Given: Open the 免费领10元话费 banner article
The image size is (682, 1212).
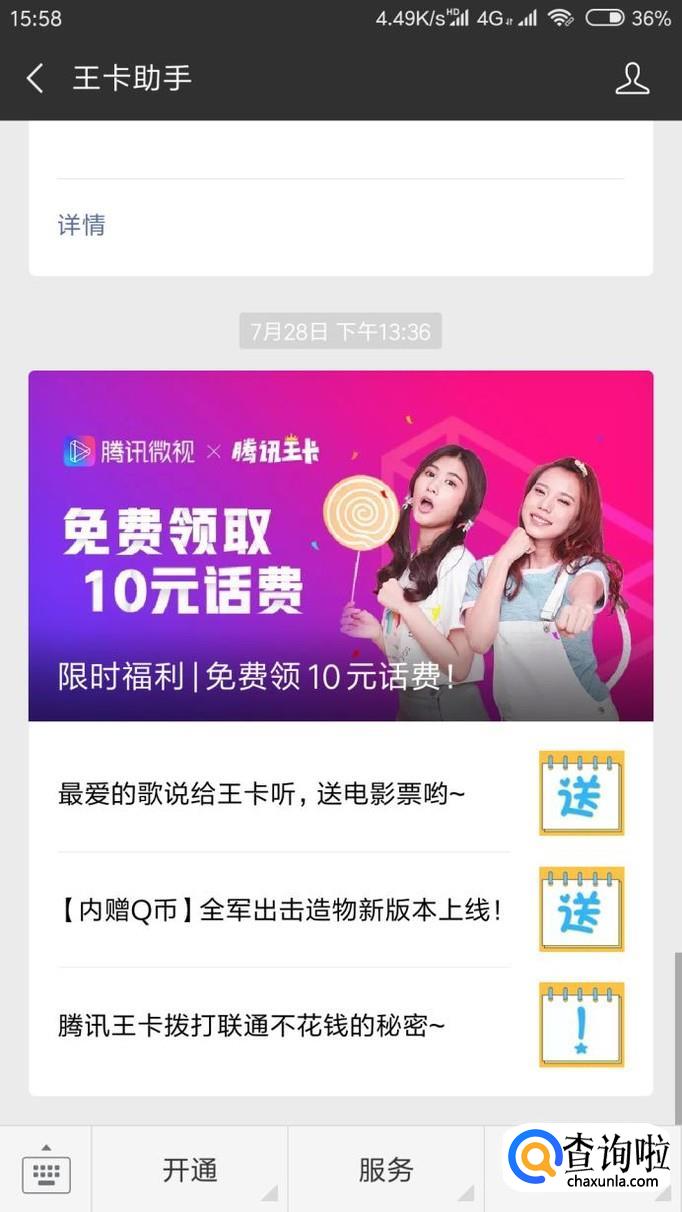Looking at the screenshot, I should coord(340,545).
